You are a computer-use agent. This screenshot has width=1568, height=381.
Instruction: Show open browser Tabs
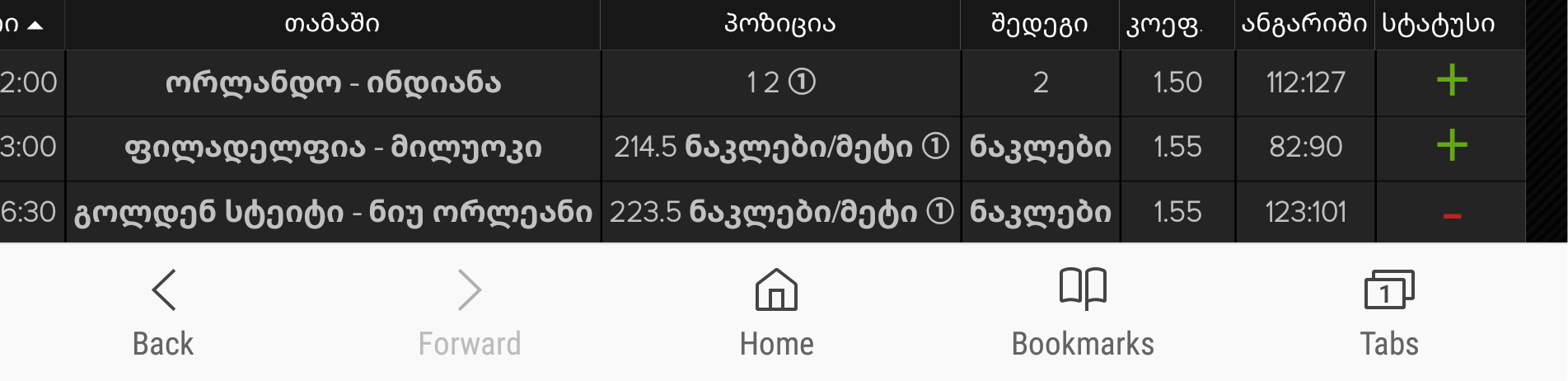1389,312
